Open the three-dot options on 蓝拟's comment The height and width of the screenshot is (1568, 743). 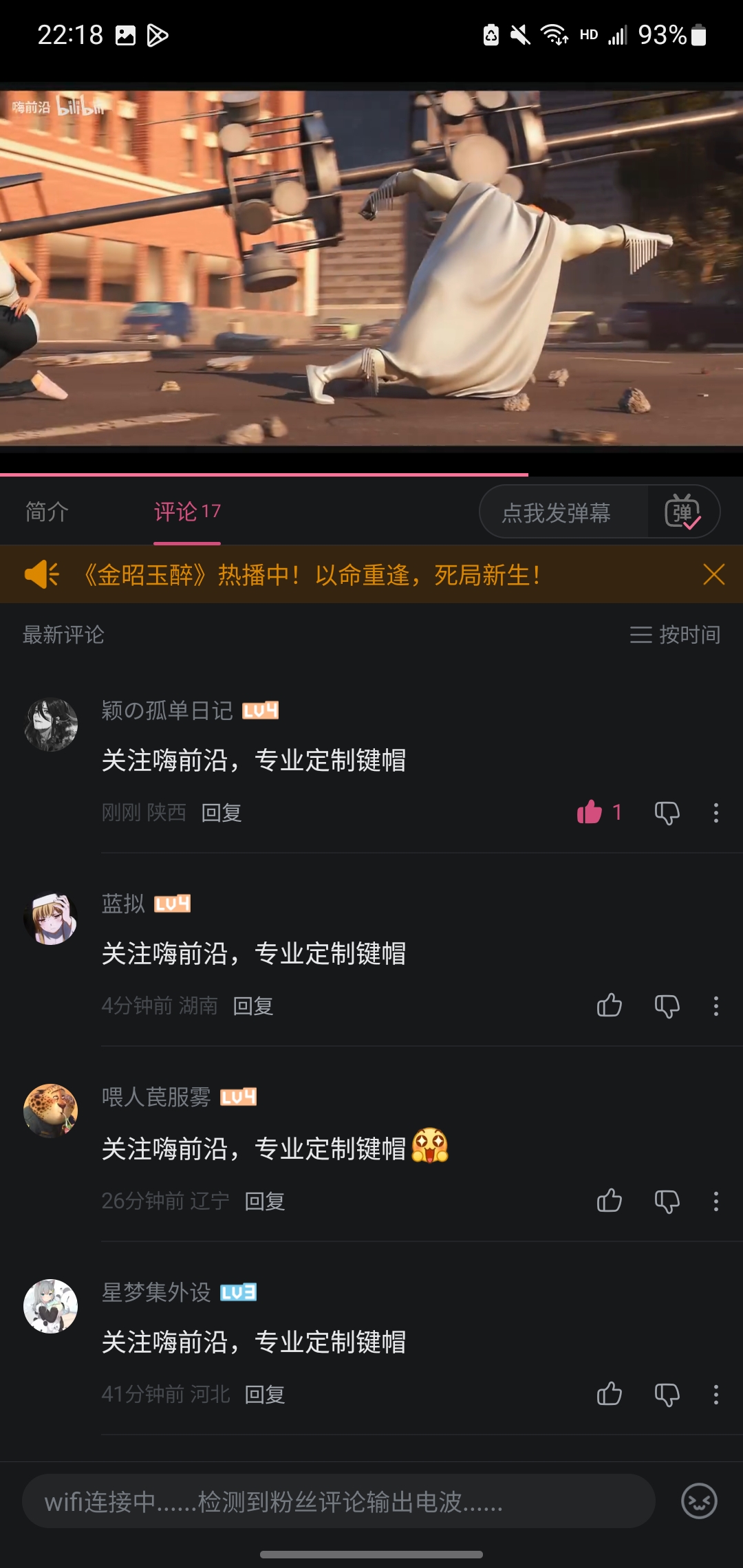[x=715, y=1006]
